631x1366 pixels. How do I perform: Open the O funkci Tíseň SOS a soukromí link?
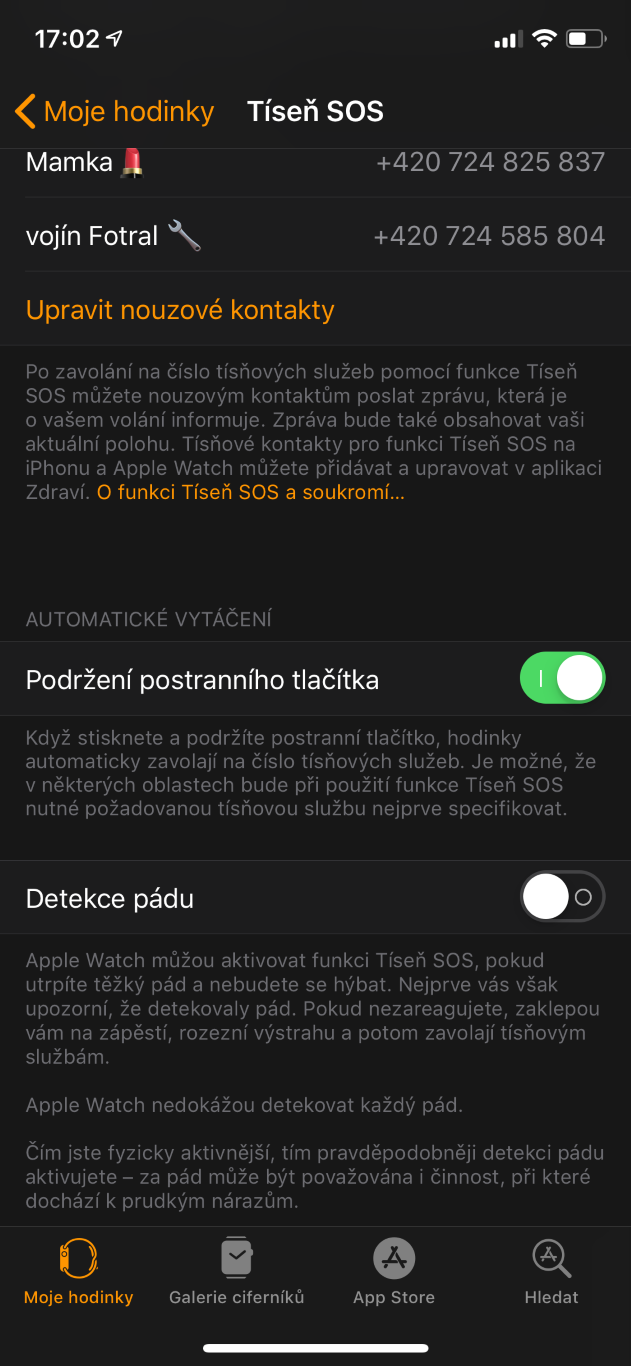[251, 493]
